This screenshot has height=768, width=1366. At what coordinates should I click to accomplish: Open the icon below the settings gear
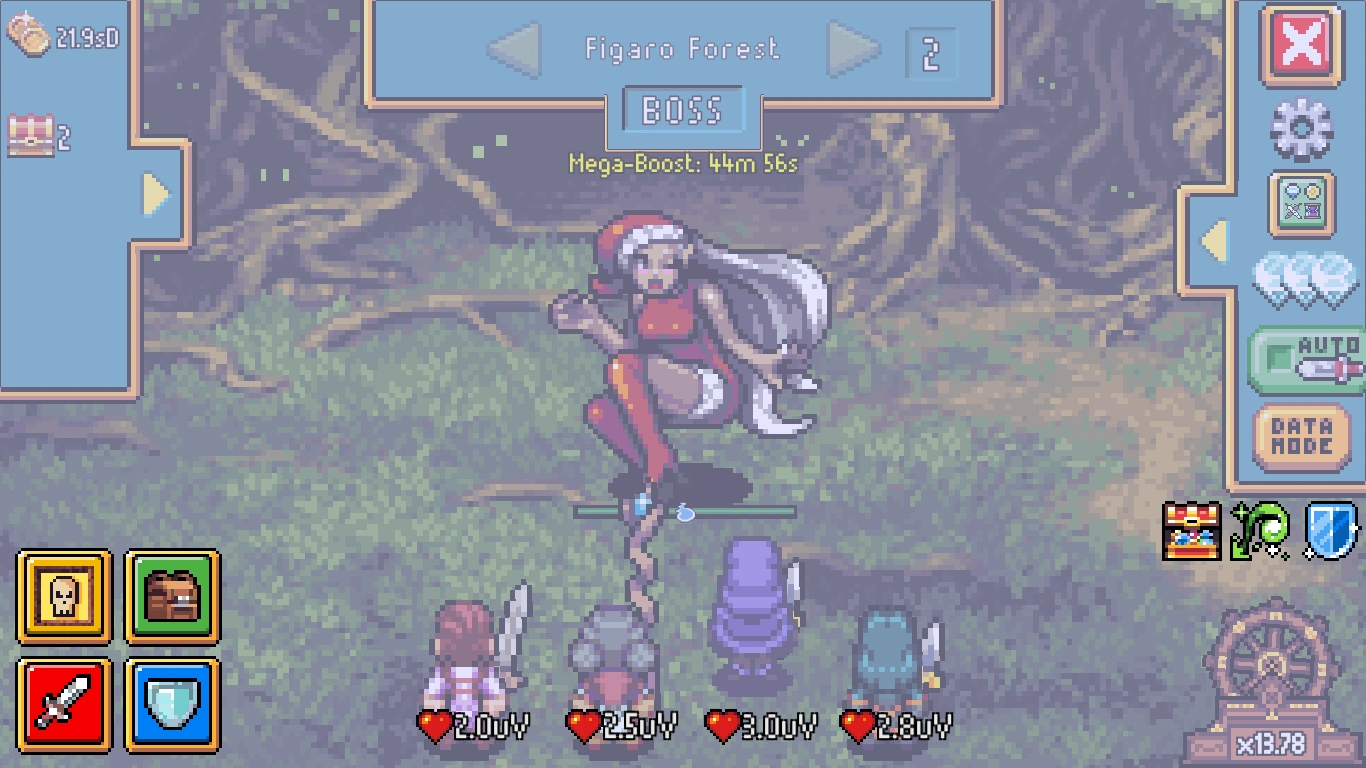pyautogui.click(x=1301, y=204)
